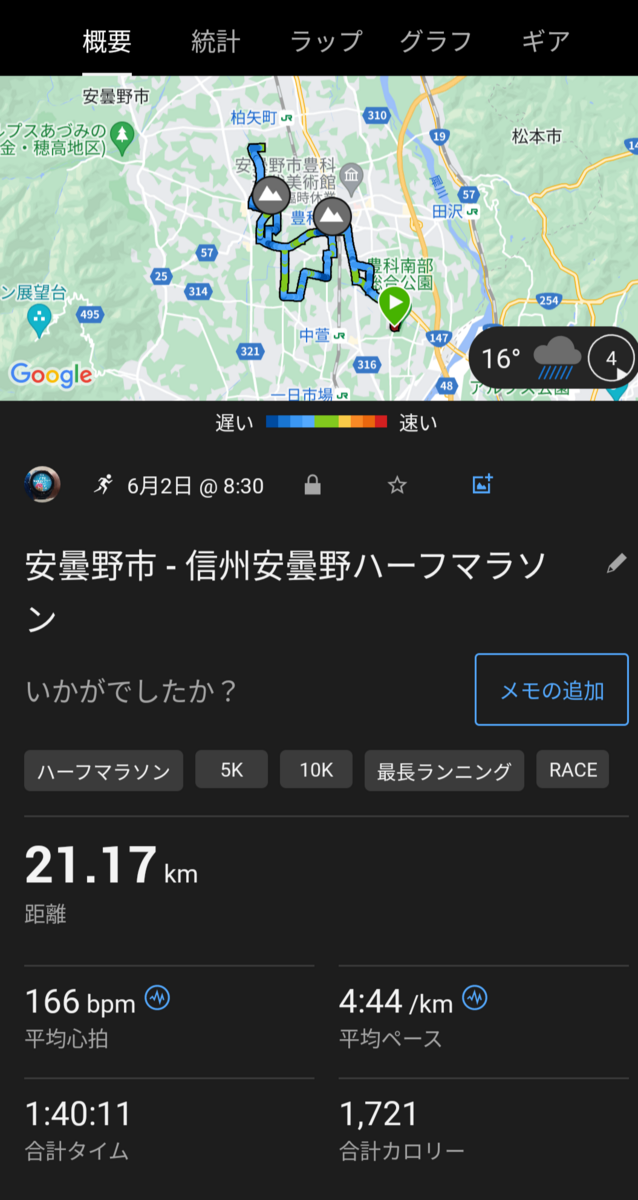The height and width of the screenshot is (1200, 638).
Task: Select the 10K chip
Action: [316, 770]
